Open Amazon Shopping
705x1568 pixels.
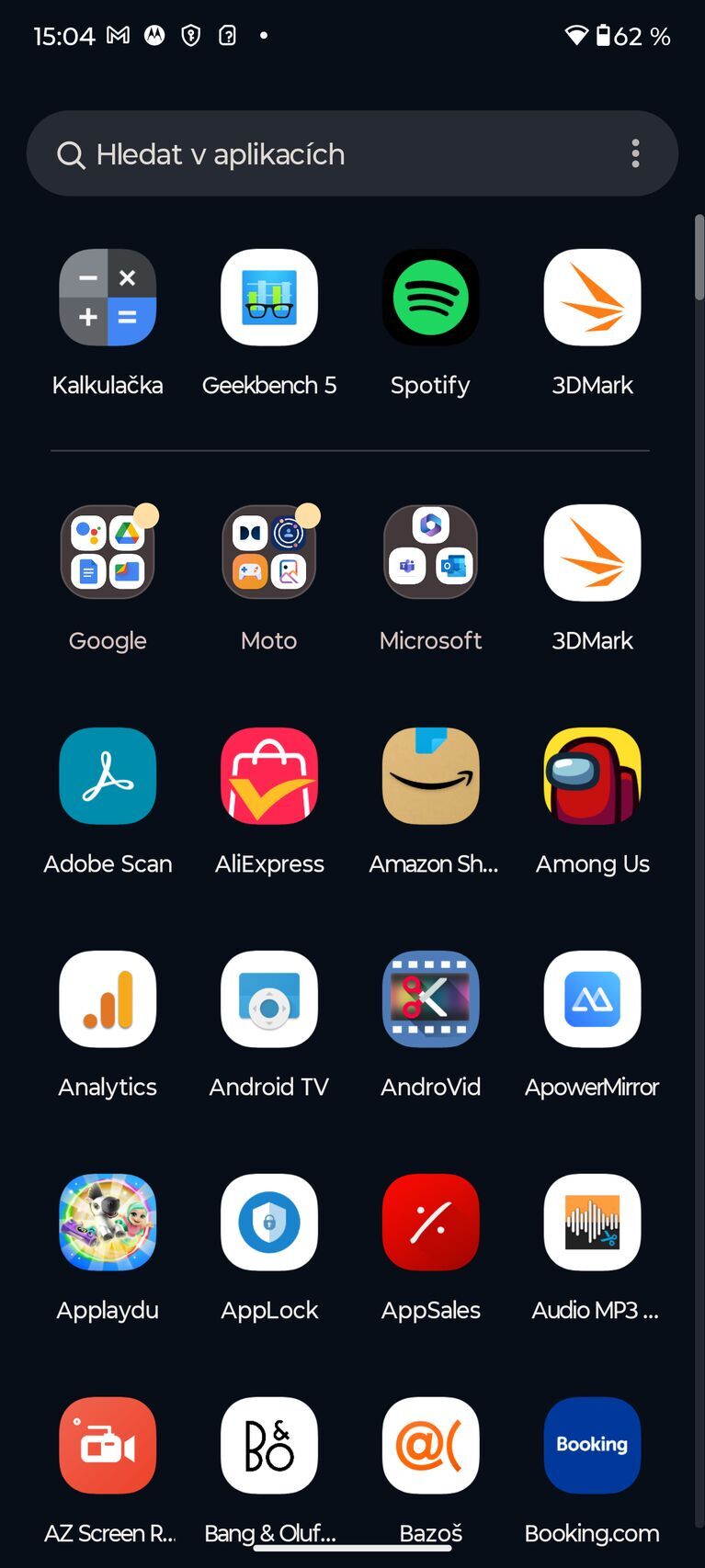(x=429, y=776)
